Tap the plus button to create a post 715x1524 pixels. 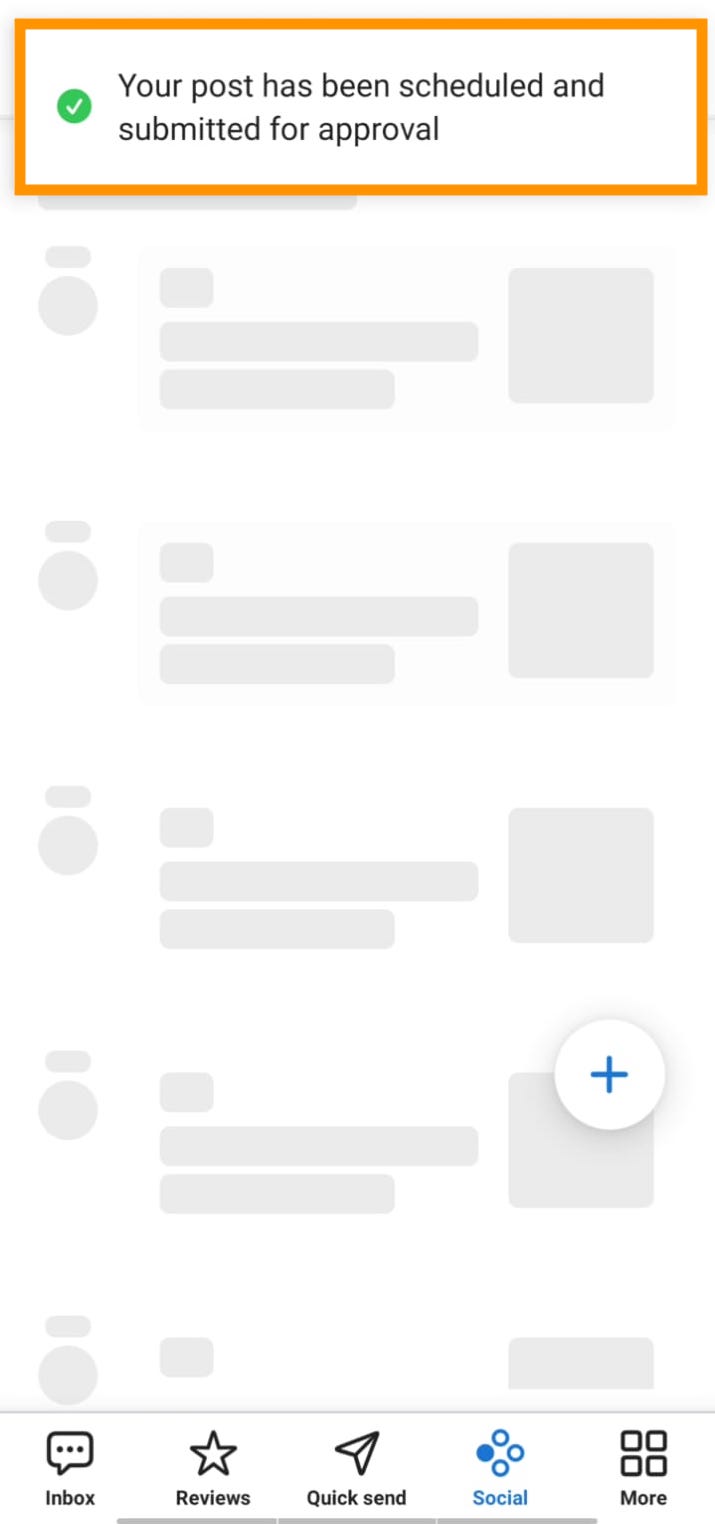click(609, 1075)
